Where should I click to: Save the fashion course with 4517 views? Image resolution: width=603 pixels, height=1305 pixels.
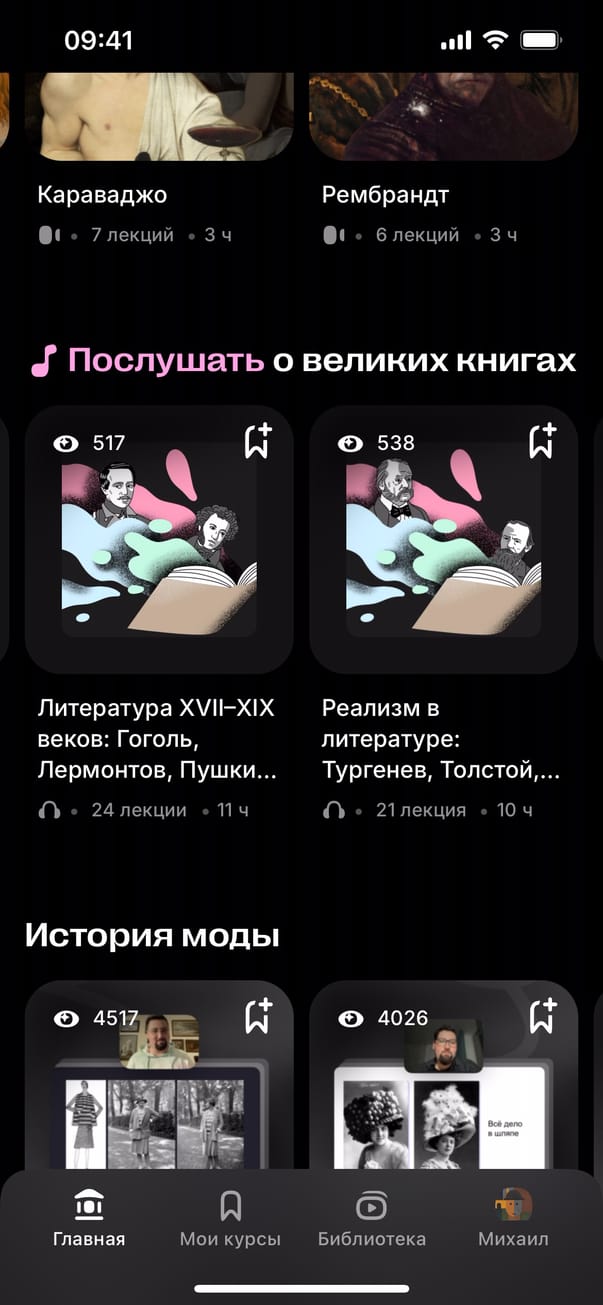pos(258,1017)
